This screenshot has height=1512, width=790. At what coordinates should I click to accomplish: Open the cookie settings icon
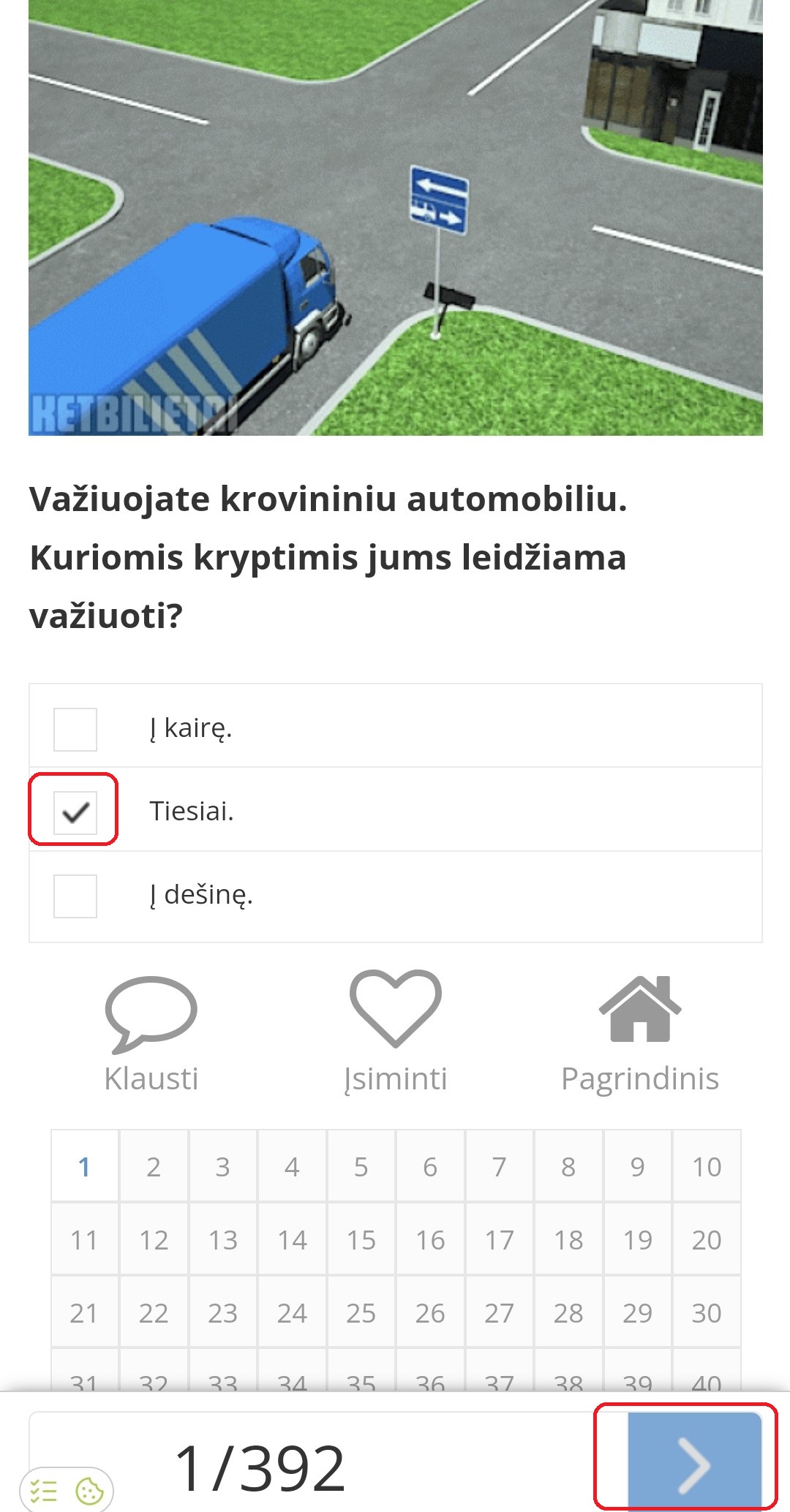click(89, 1491)
